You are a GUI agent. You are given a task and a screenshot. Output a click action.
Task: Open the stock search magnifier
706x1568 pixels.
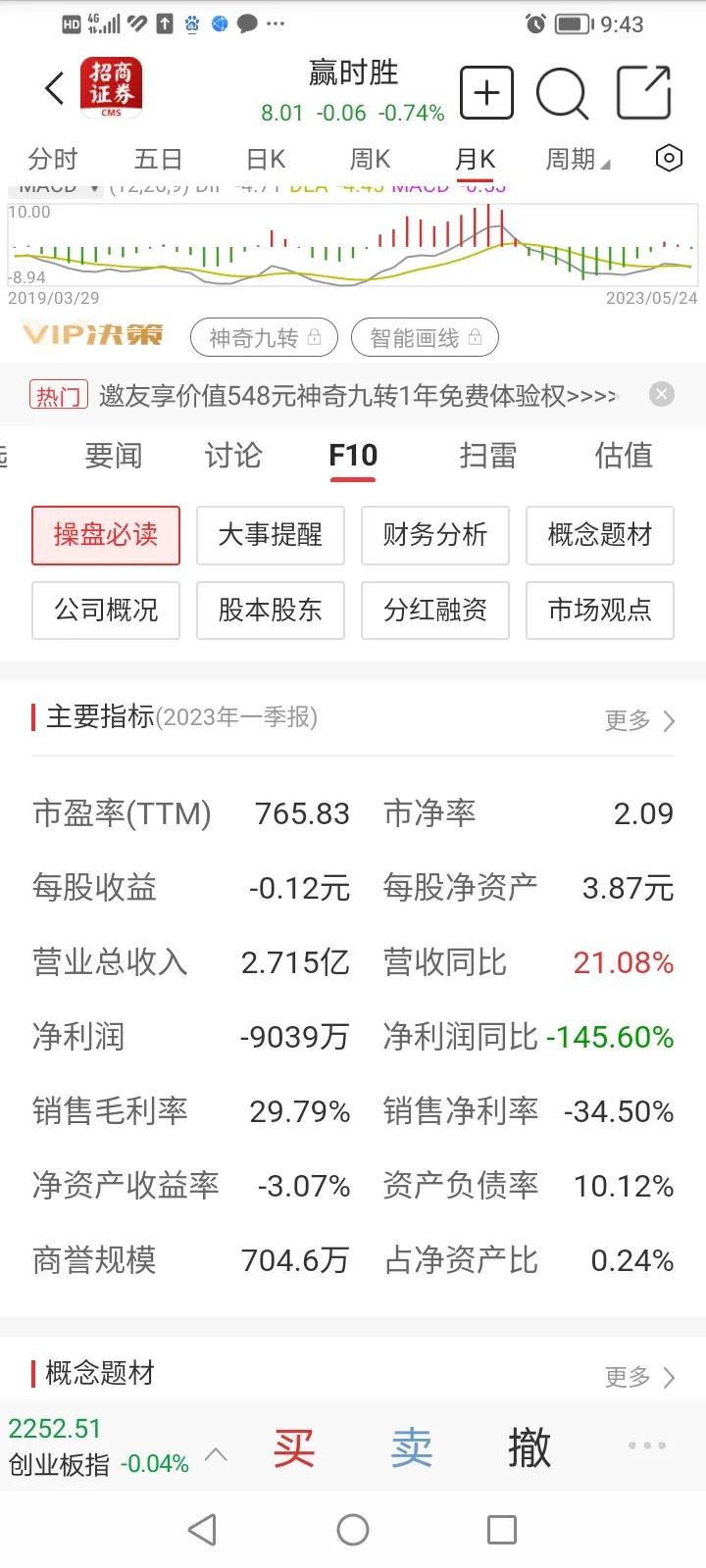click(562, 93)
